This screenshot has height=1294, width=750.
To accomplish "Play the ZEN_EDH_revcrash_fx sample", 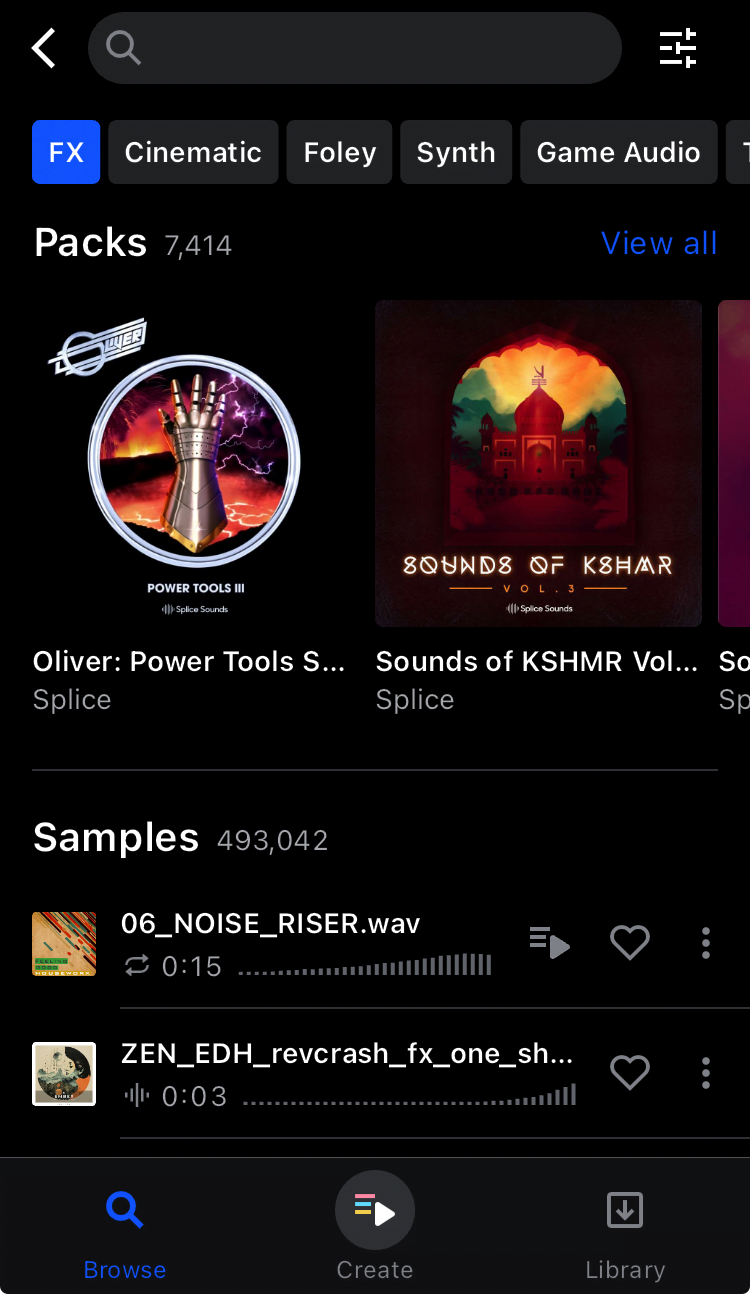I will (x=64, y=1073).
